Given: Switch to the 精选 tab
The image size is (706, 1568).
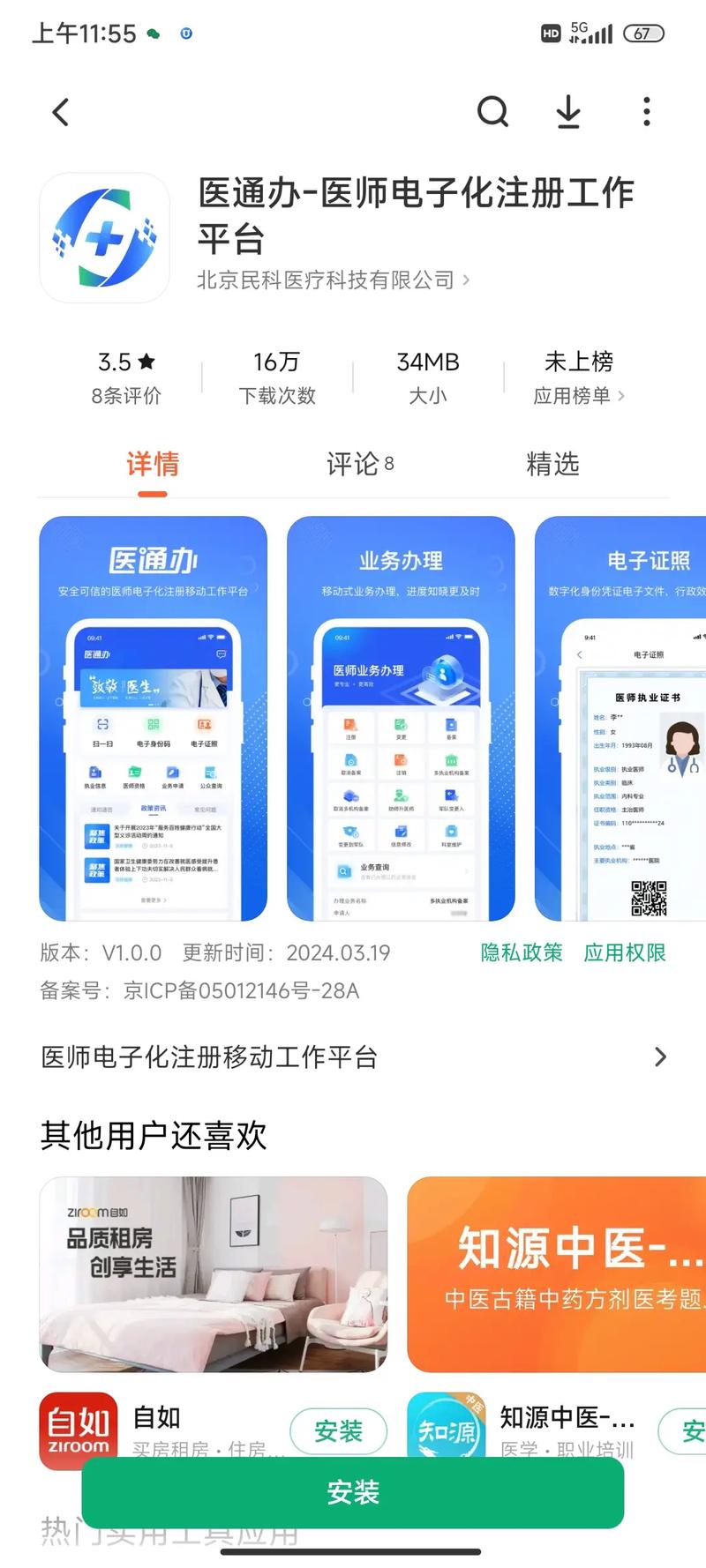Looking at the screenshot, I should coord(552,464).
